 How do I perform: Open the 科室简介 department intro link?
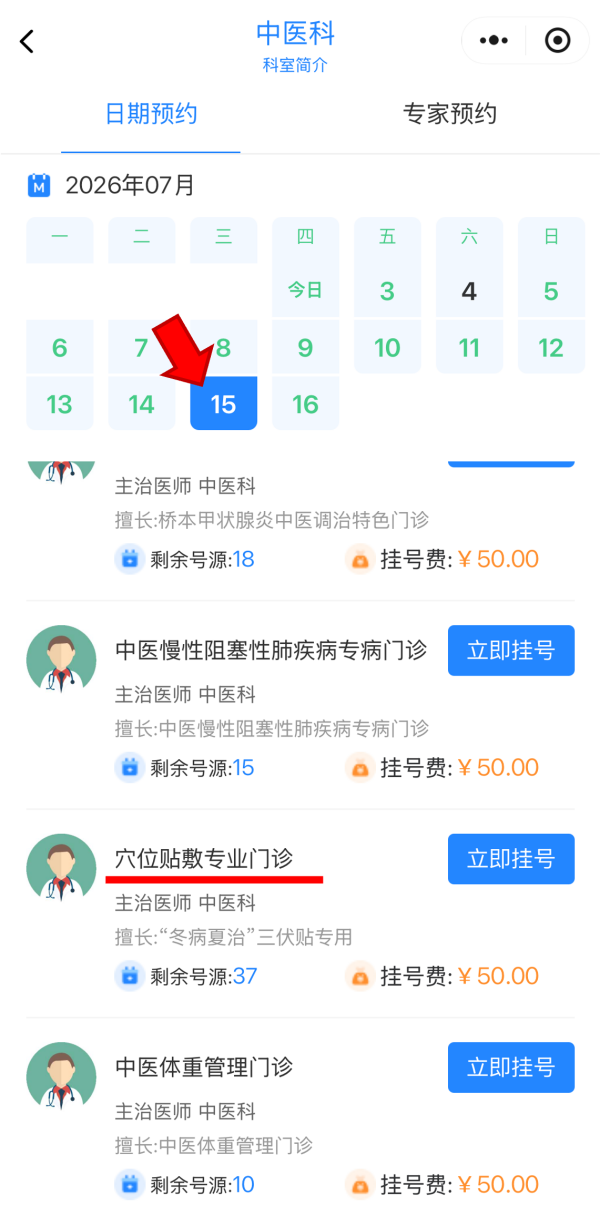pyautogui.click(x=295, y=66)
